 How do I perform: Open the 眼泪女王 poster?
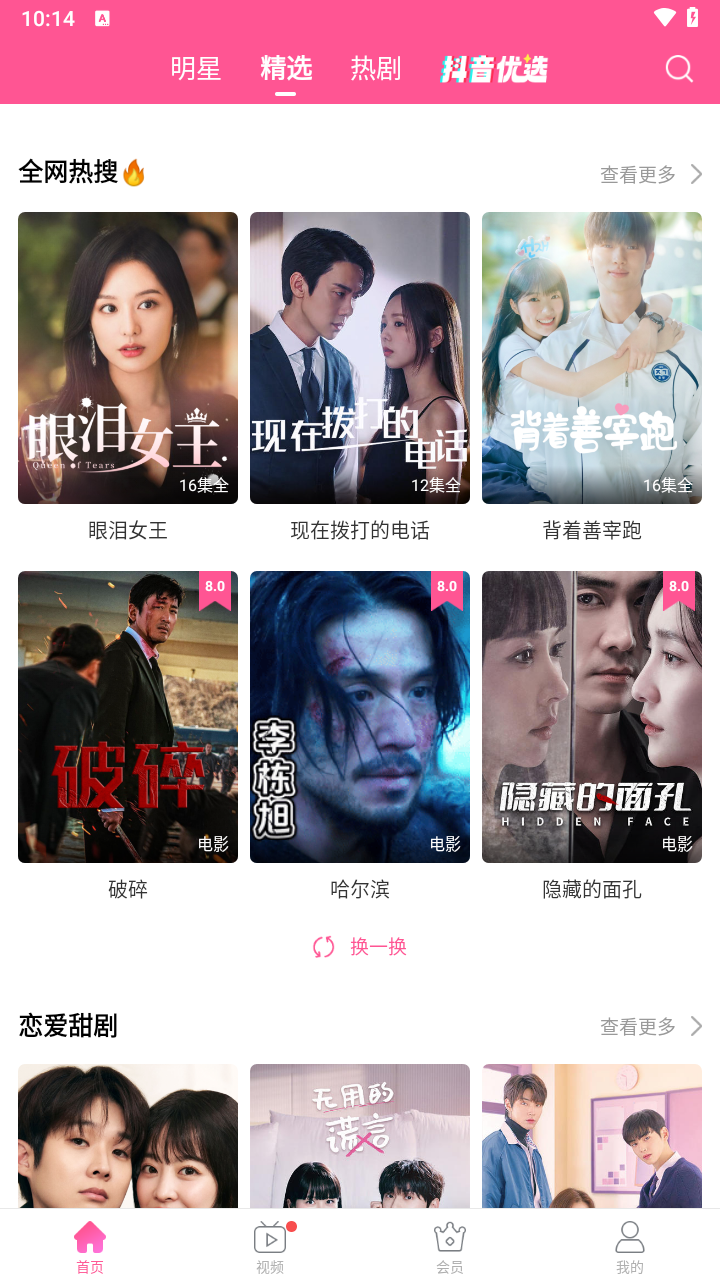[x=127, y=357]
